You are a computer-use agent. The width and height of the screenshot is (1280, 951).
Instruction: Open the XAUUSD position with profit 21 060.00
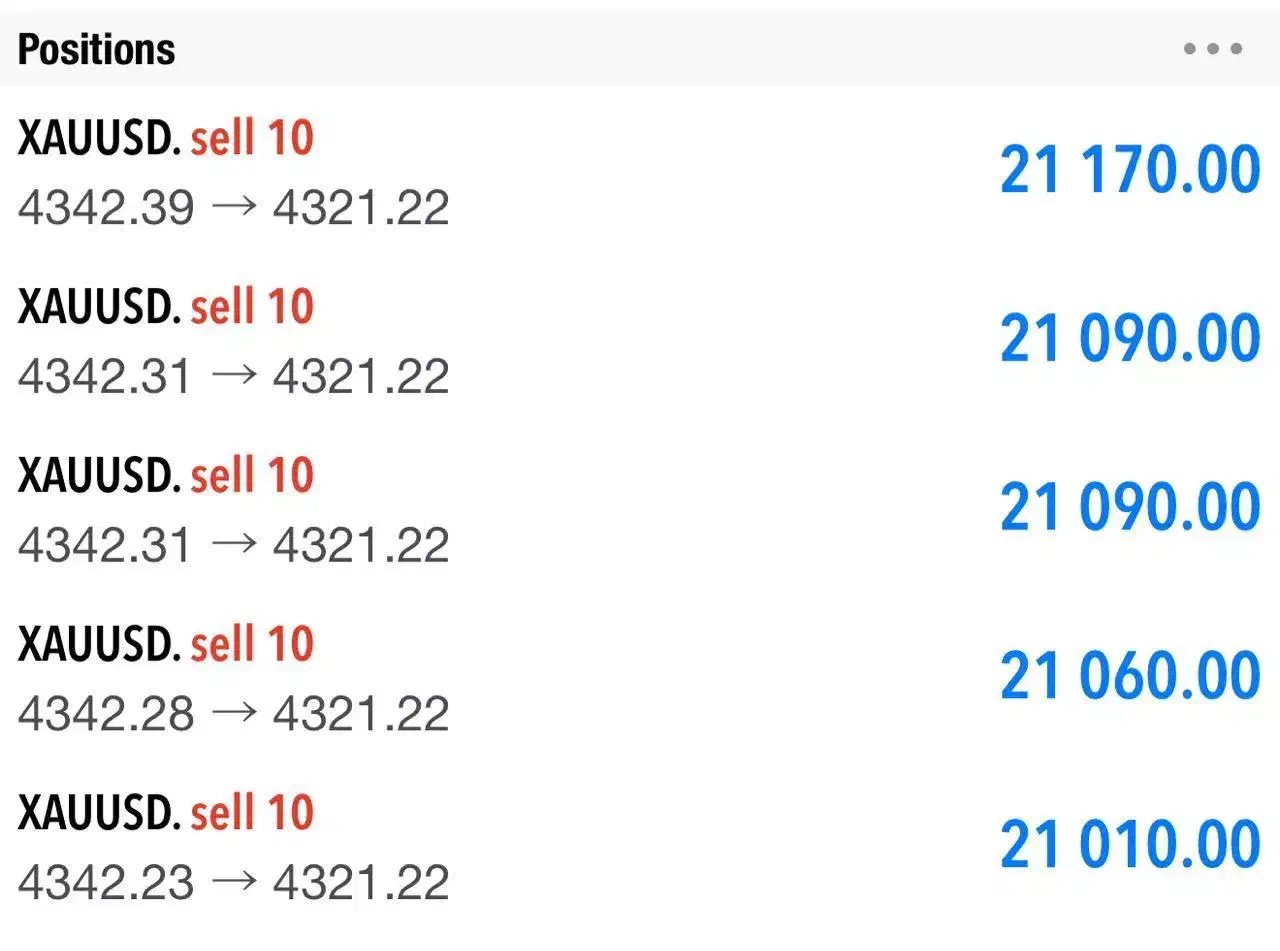click(640, 677)
